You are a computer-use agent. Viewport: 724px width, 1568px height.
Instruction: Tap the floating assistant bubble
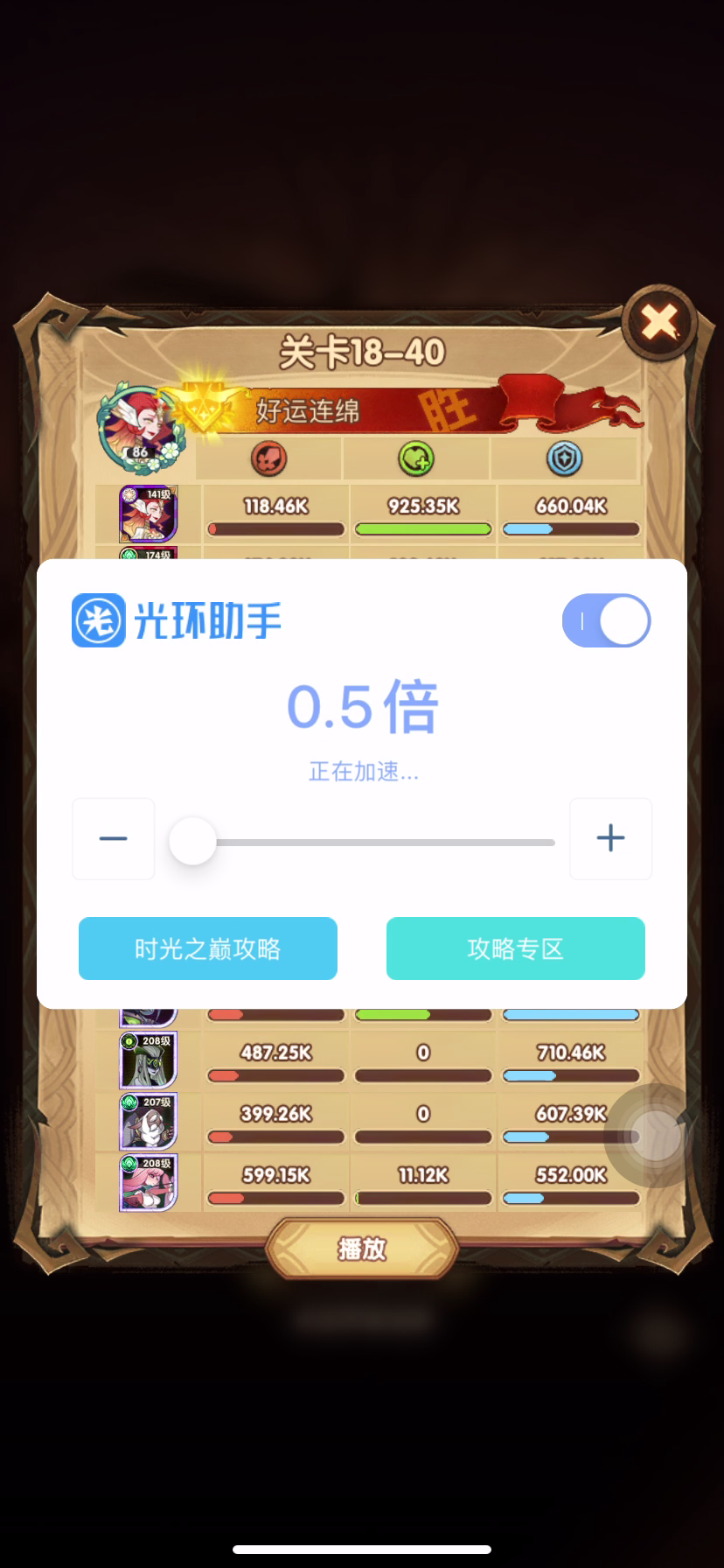[x=654, y=1136]
